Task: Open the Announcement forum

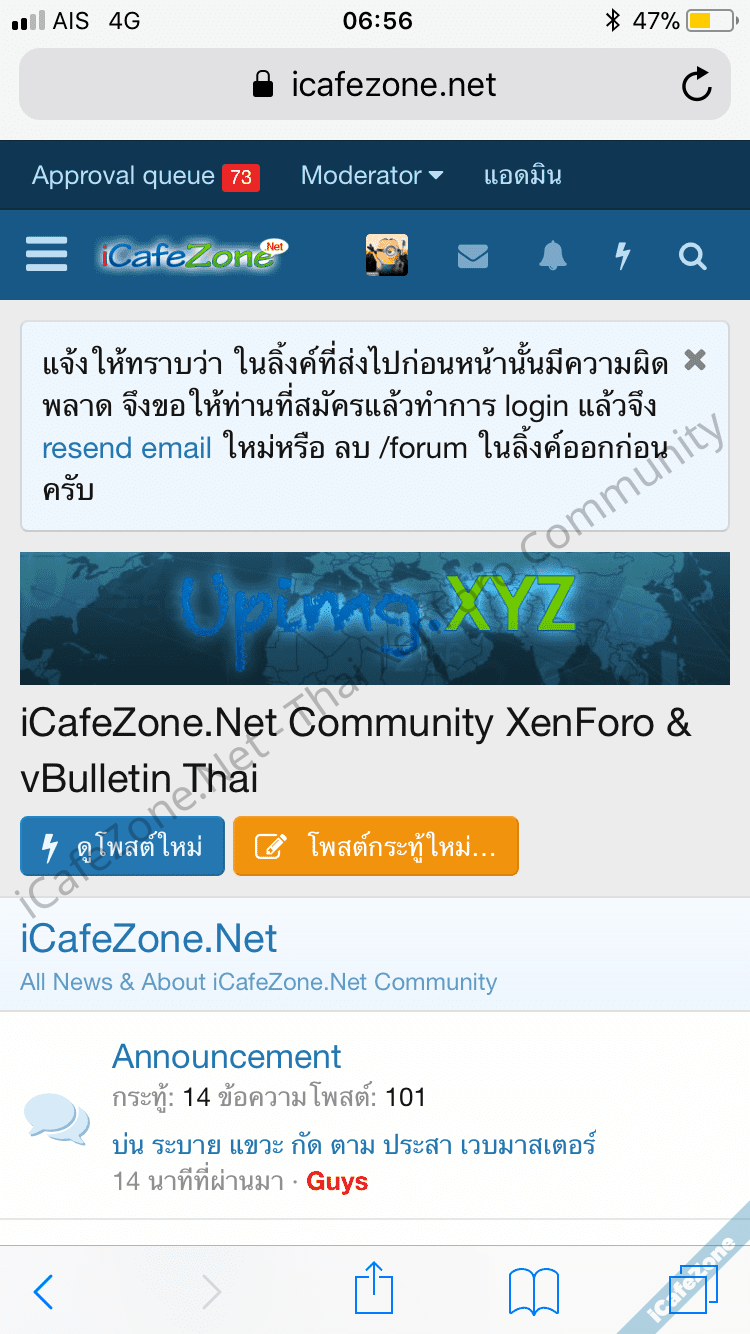Action: pyautogui.click(x=226, y=1057)
